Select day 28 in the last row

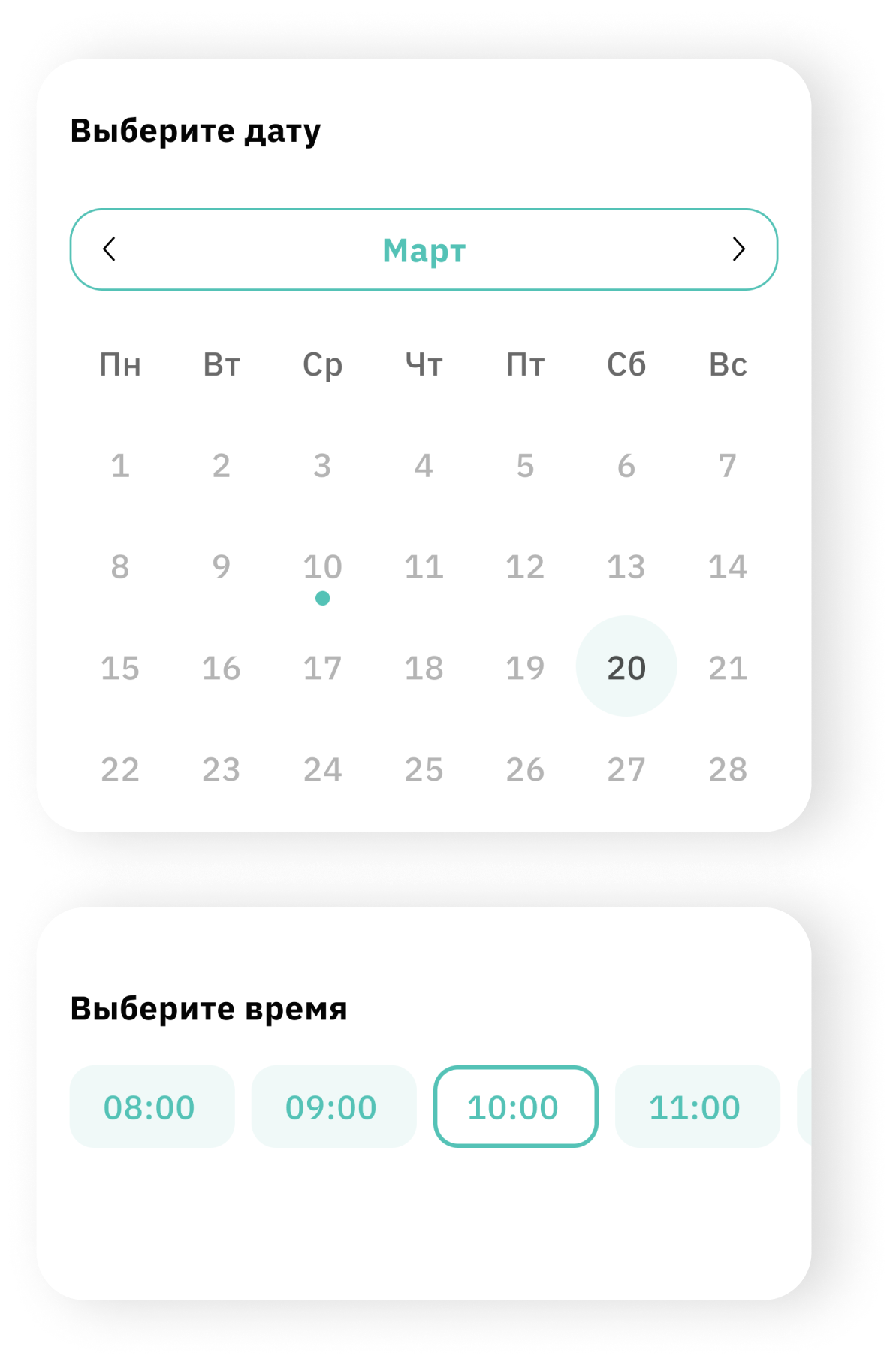point(727,769)
